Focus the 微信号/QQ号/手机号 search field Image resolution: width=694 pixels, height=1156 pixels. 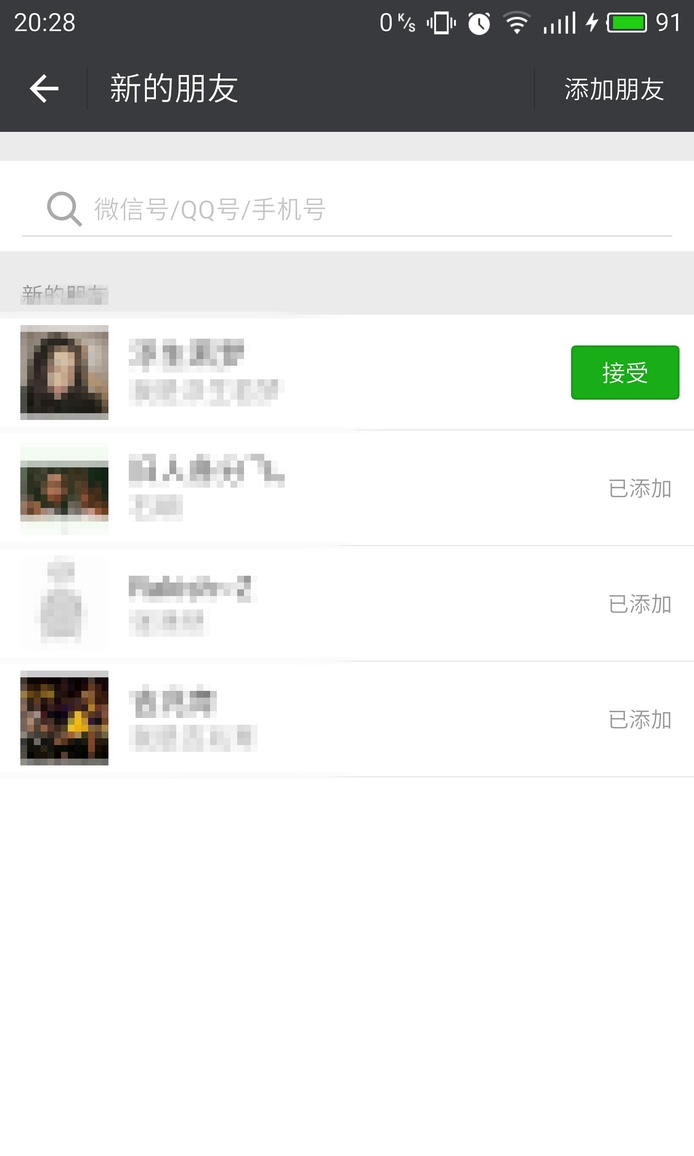(x=347, y=209)
